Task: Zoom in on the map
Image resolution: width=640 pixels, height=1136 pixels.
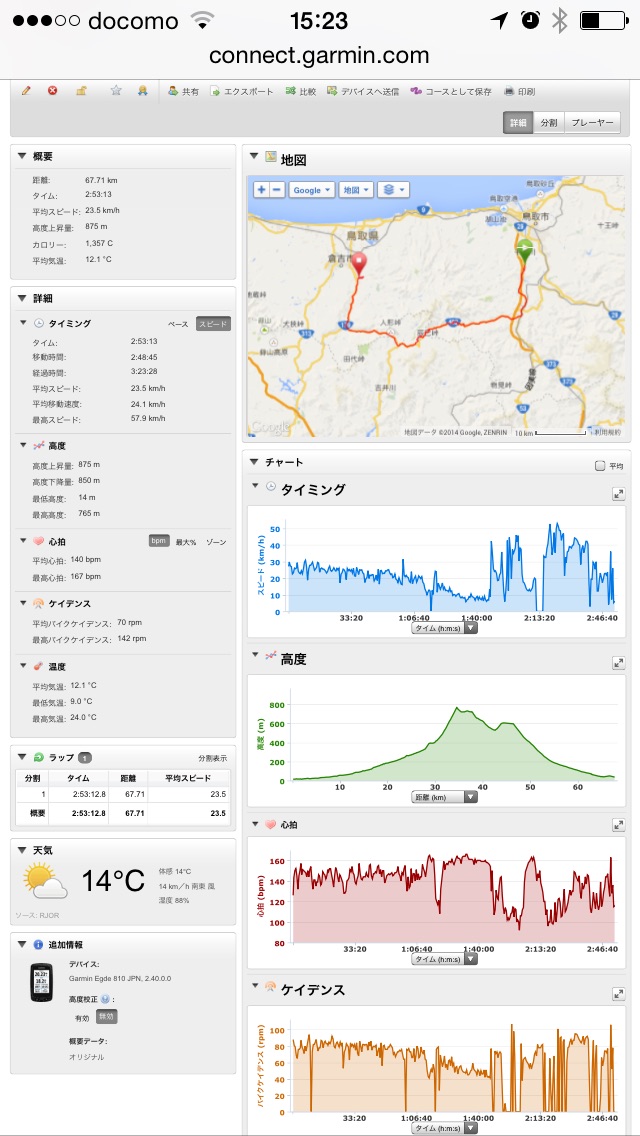Action: [x=261, y=189]
